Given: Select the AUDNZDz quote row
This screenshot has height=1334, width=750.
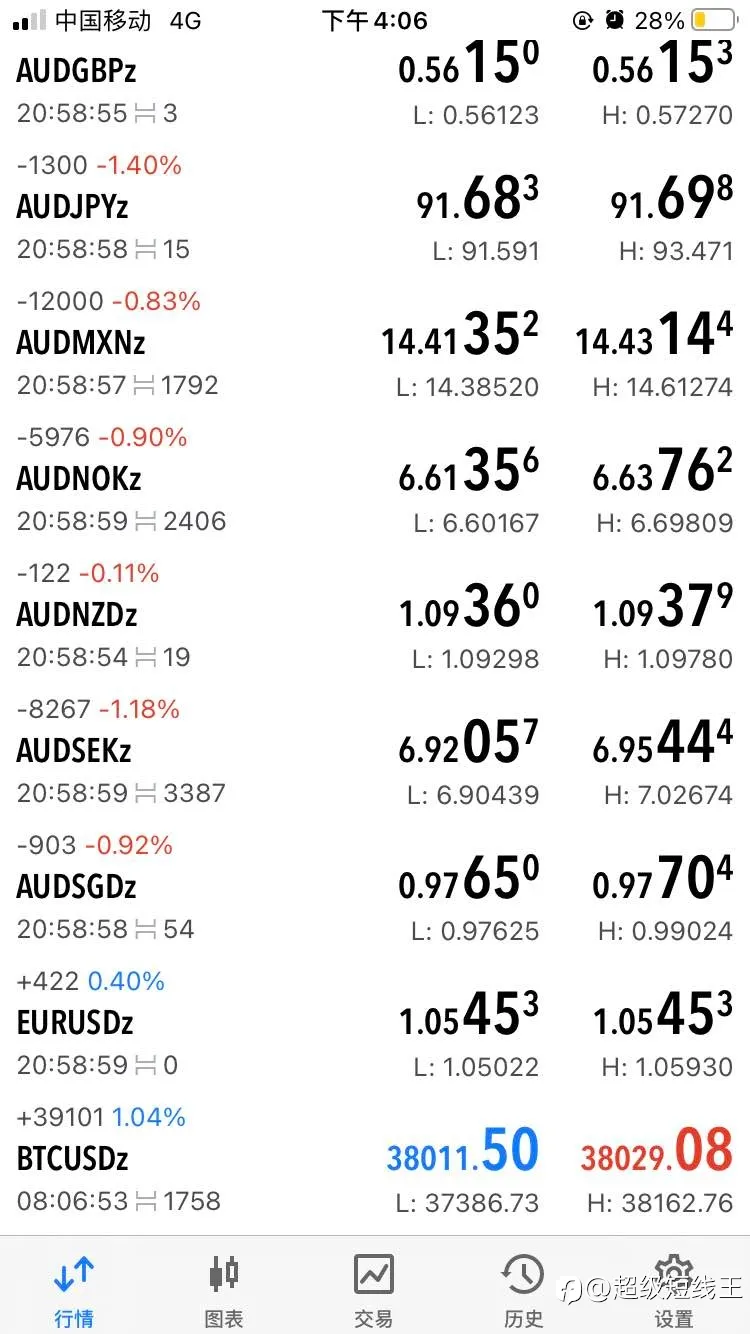Looking at the screenshot, I should click(375, 614).
